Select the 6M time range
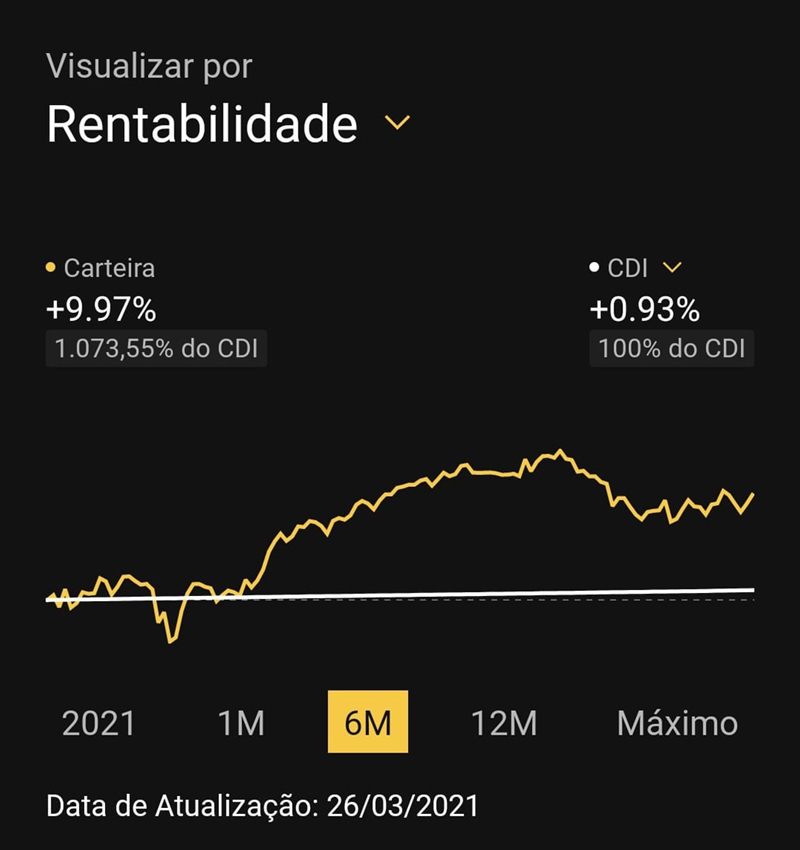The height and width of the screenshot is (850, 800). pyautogui.click(x=368, y=722)
